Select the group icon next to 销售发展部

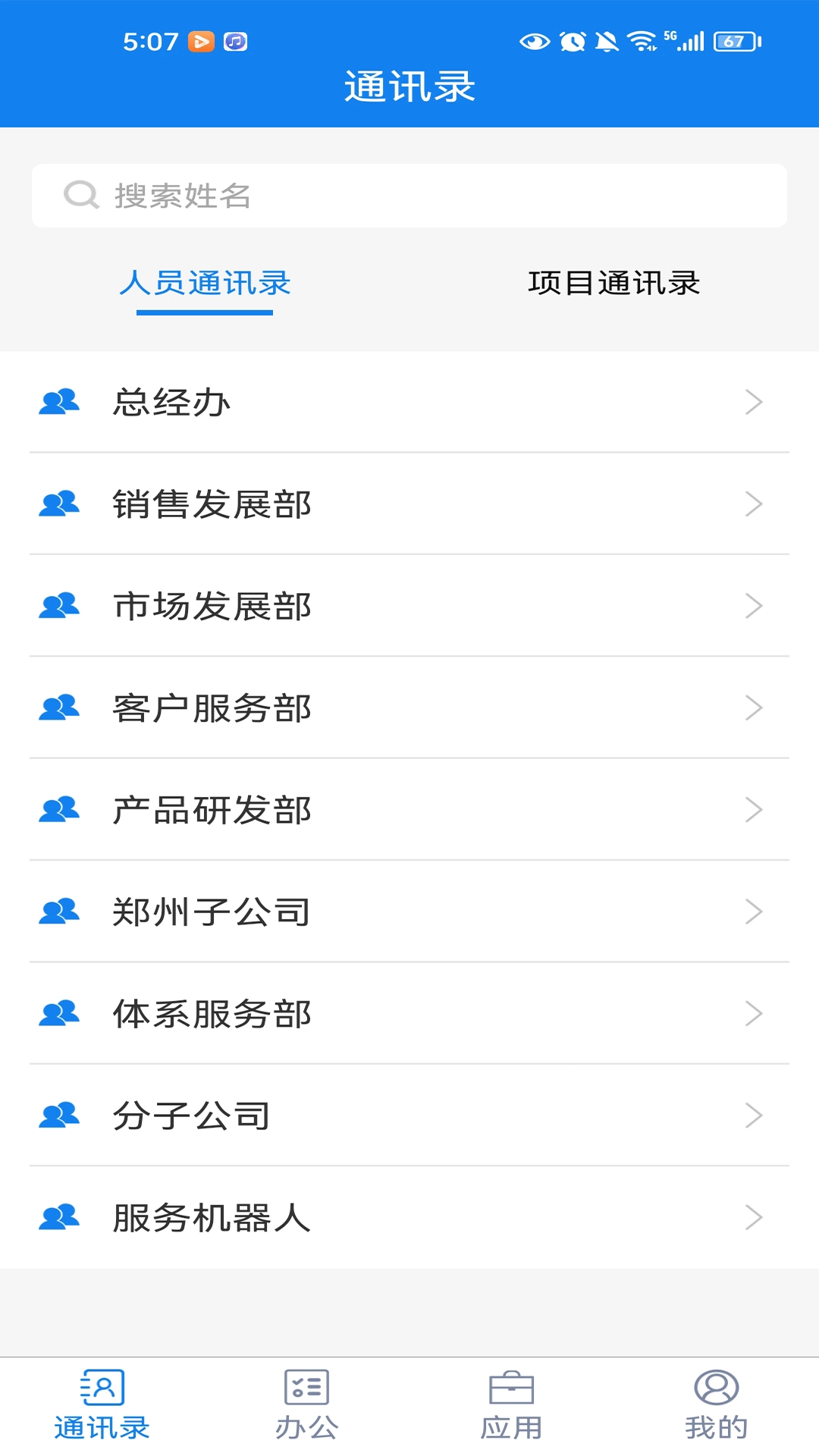pyautogui.click(x=59, y=504)
